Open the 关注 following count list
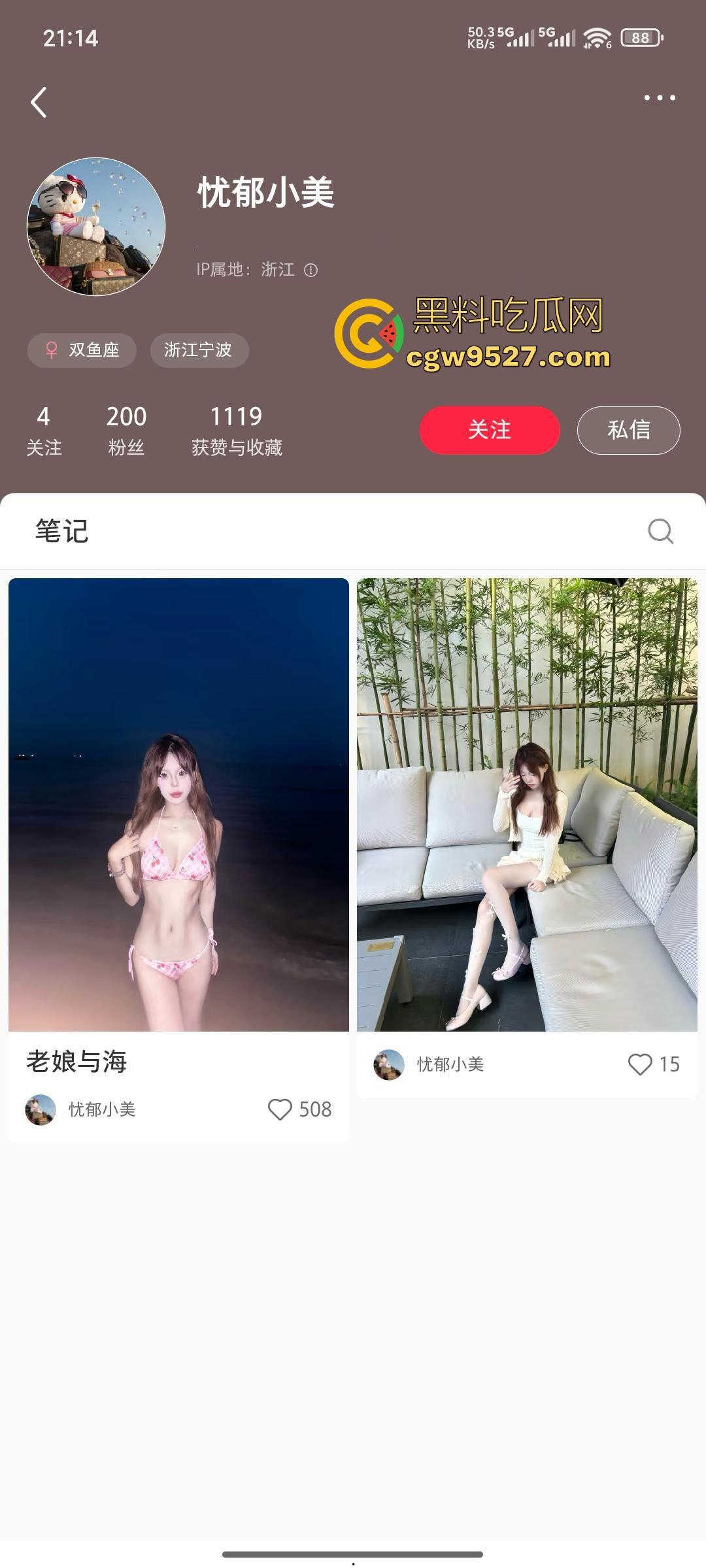This screenshot has height=1568, width=706. (x=42, y=429)
